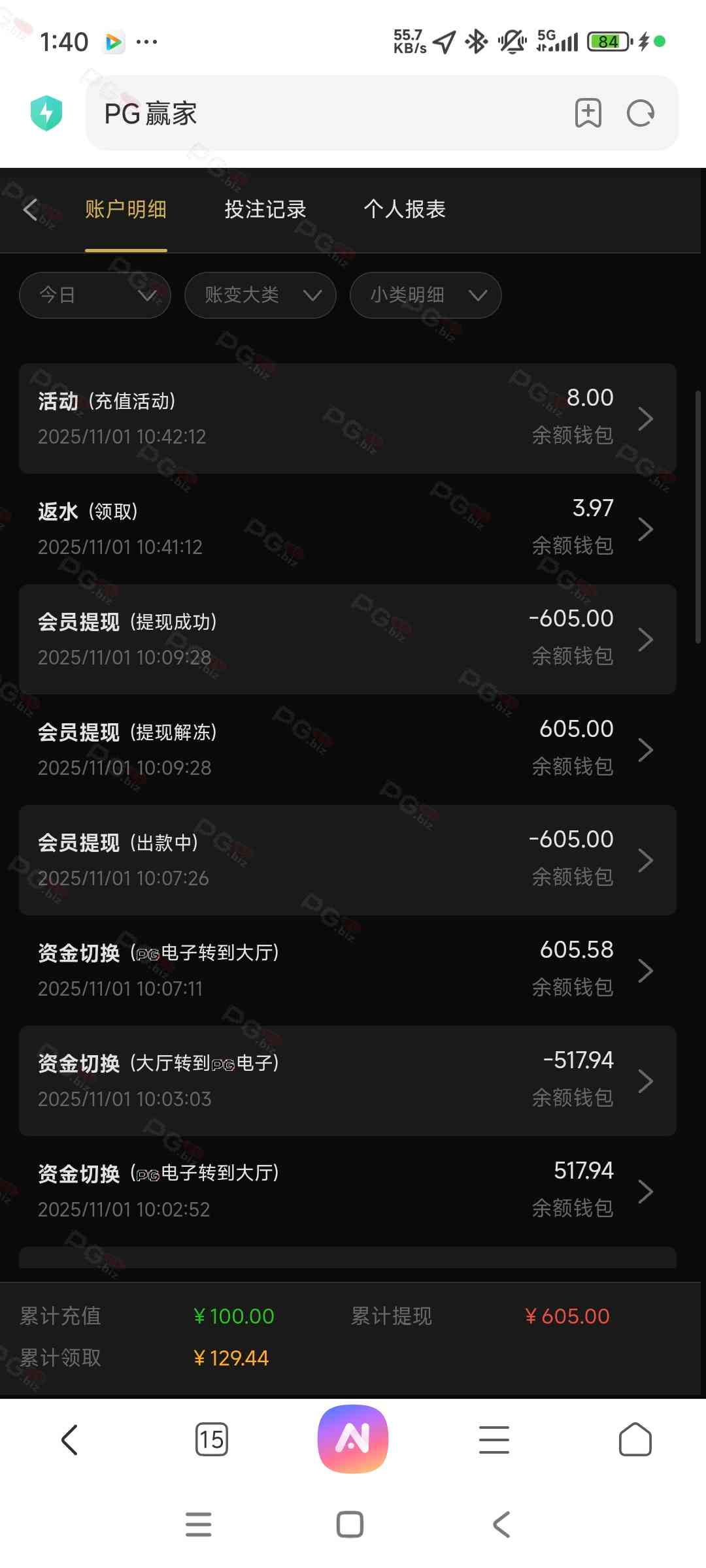Go to the browser home page

point(635,1439)
